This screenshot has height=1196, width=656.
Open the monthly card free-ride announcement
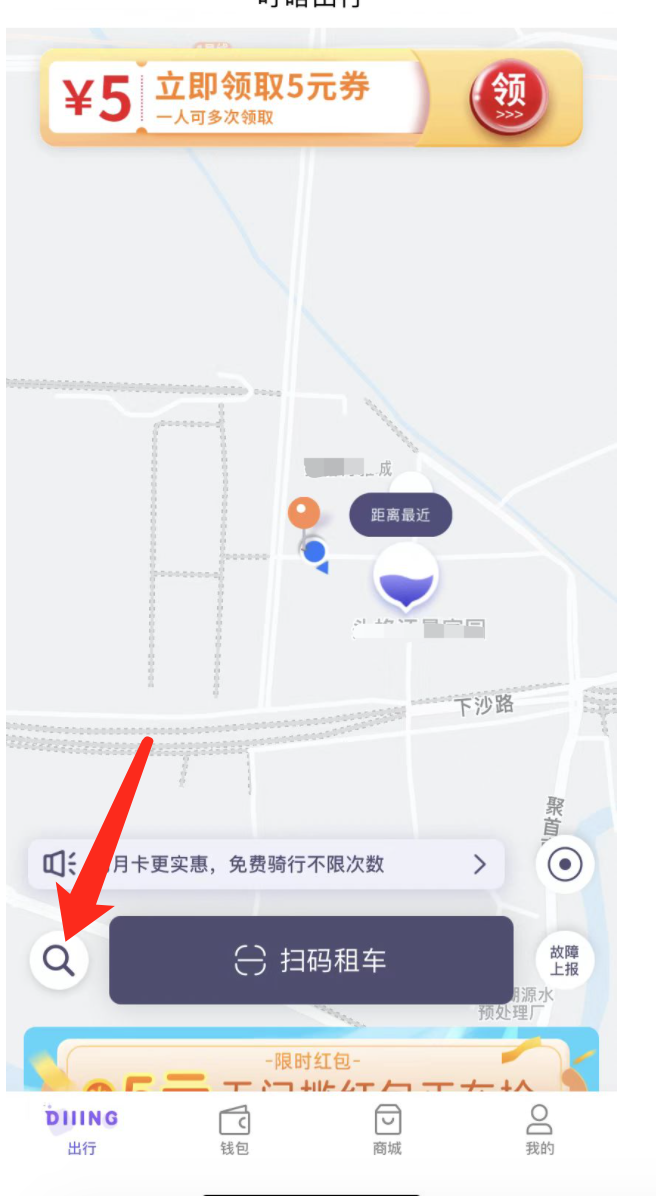266,864
